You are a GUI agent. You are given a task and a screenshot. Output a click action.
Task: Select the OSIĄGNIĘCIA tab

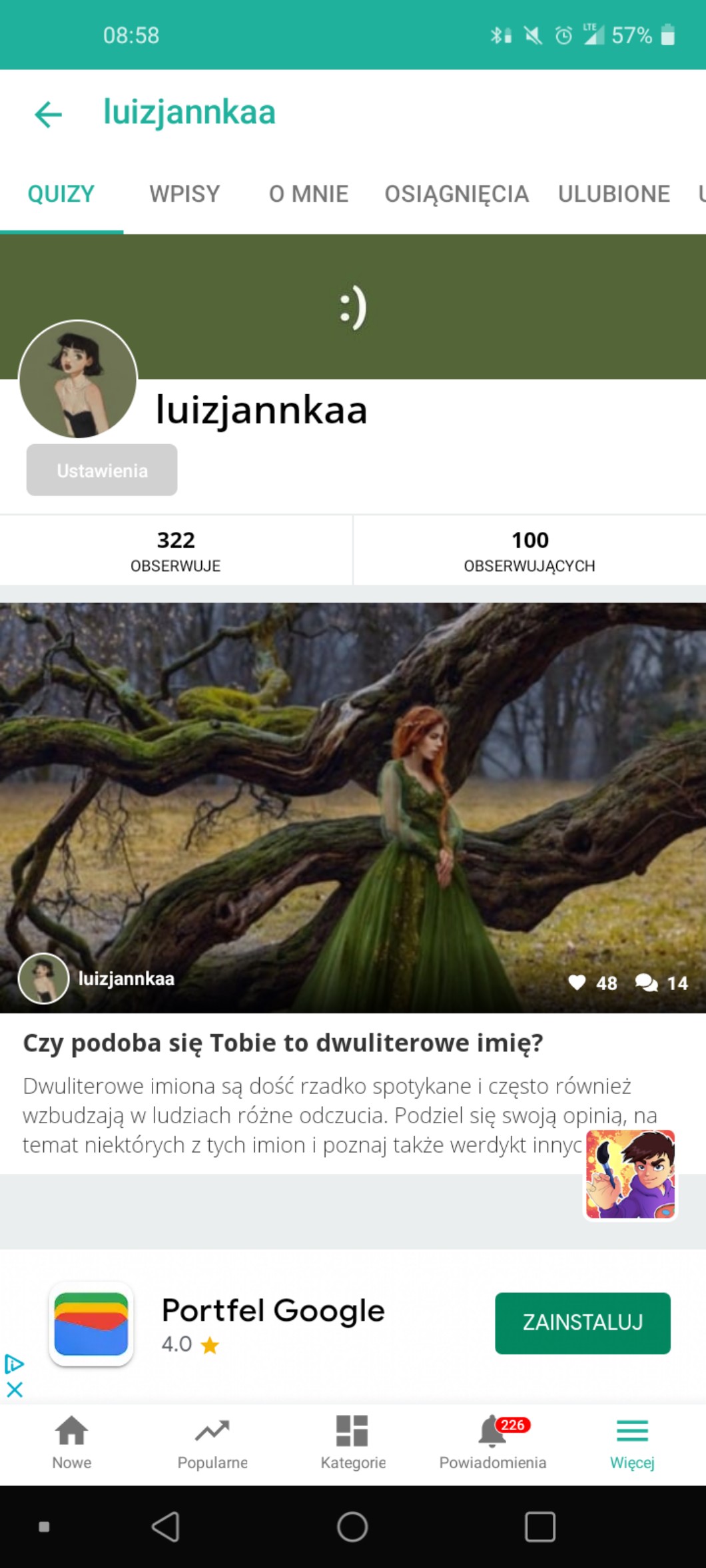pyautogui.click(x=456, y=194)
